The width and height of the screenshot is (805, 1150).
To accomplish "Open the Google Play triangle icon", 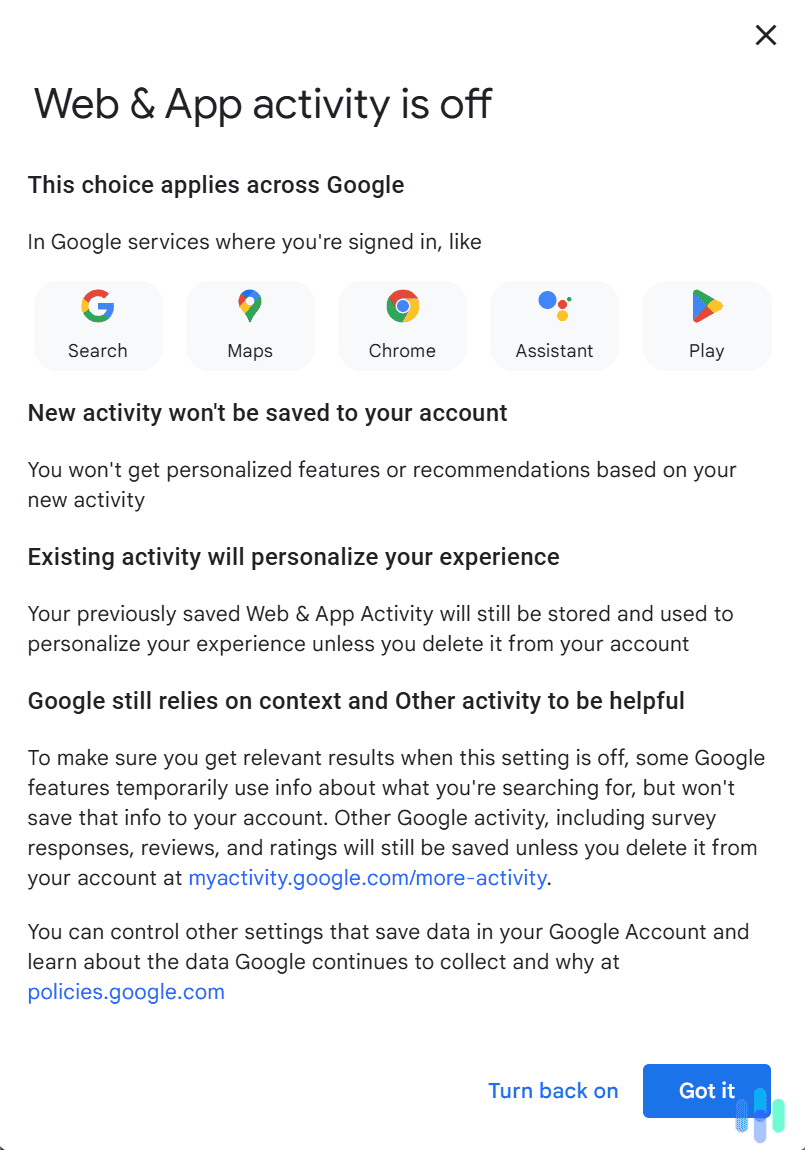I will pos(706,306).
